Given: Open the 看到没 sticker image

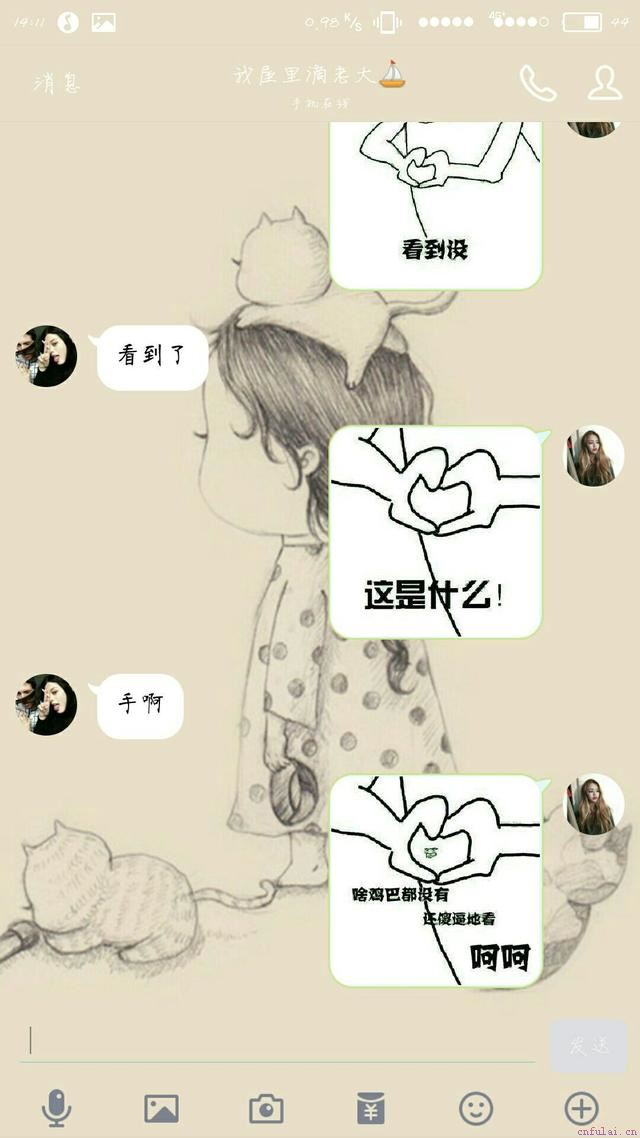Looking at the screenshot, I should (435, 205).
